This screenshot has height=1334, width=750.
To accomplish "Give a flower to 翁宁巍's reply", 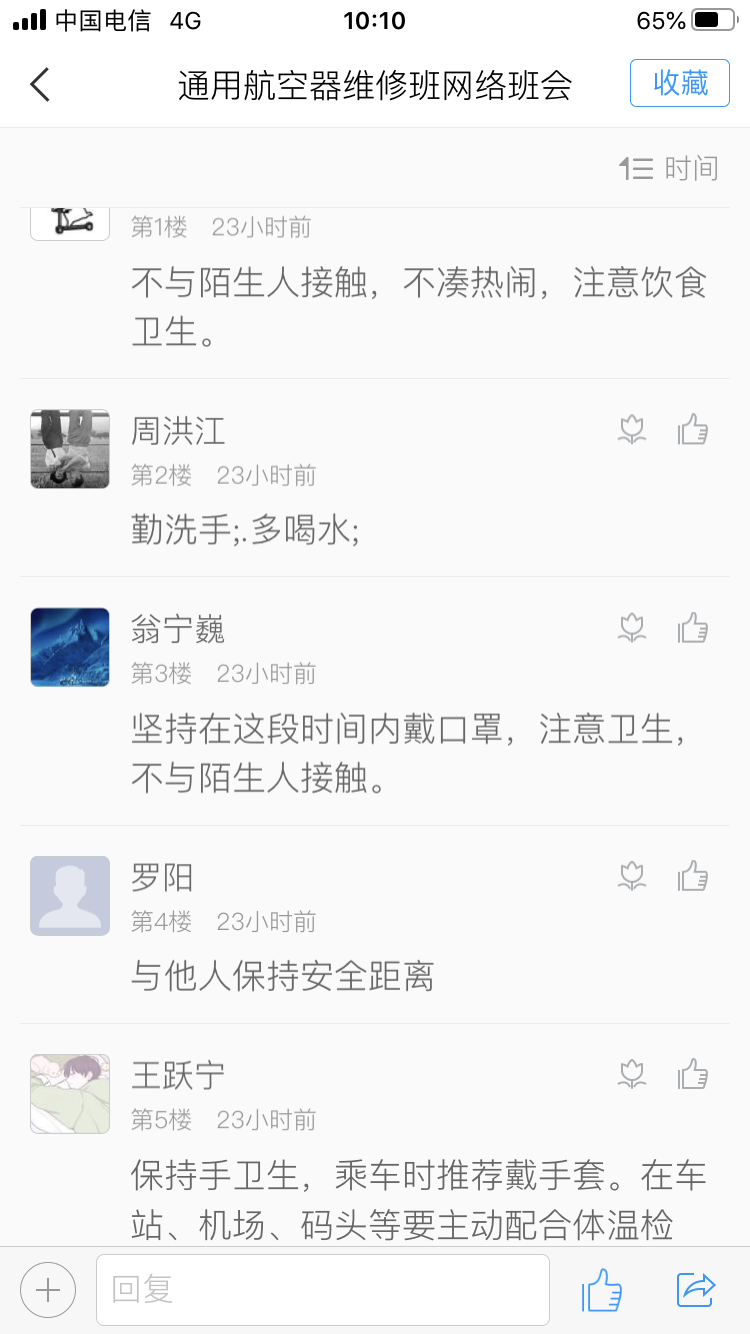I will [631, 628].
